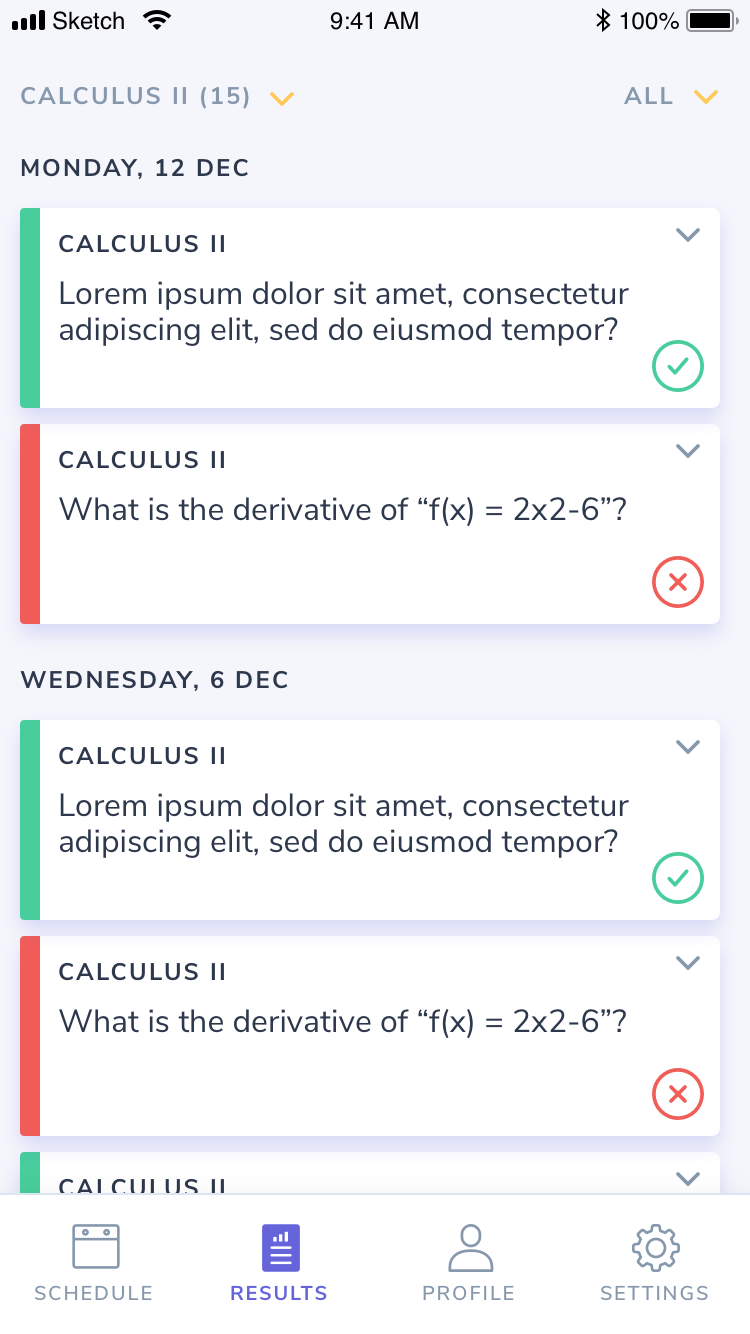This screenshot has width=750, height=1334.
Task: Click the green checkmark on the first Lorem ipsum question
Action: pos(678,366)
